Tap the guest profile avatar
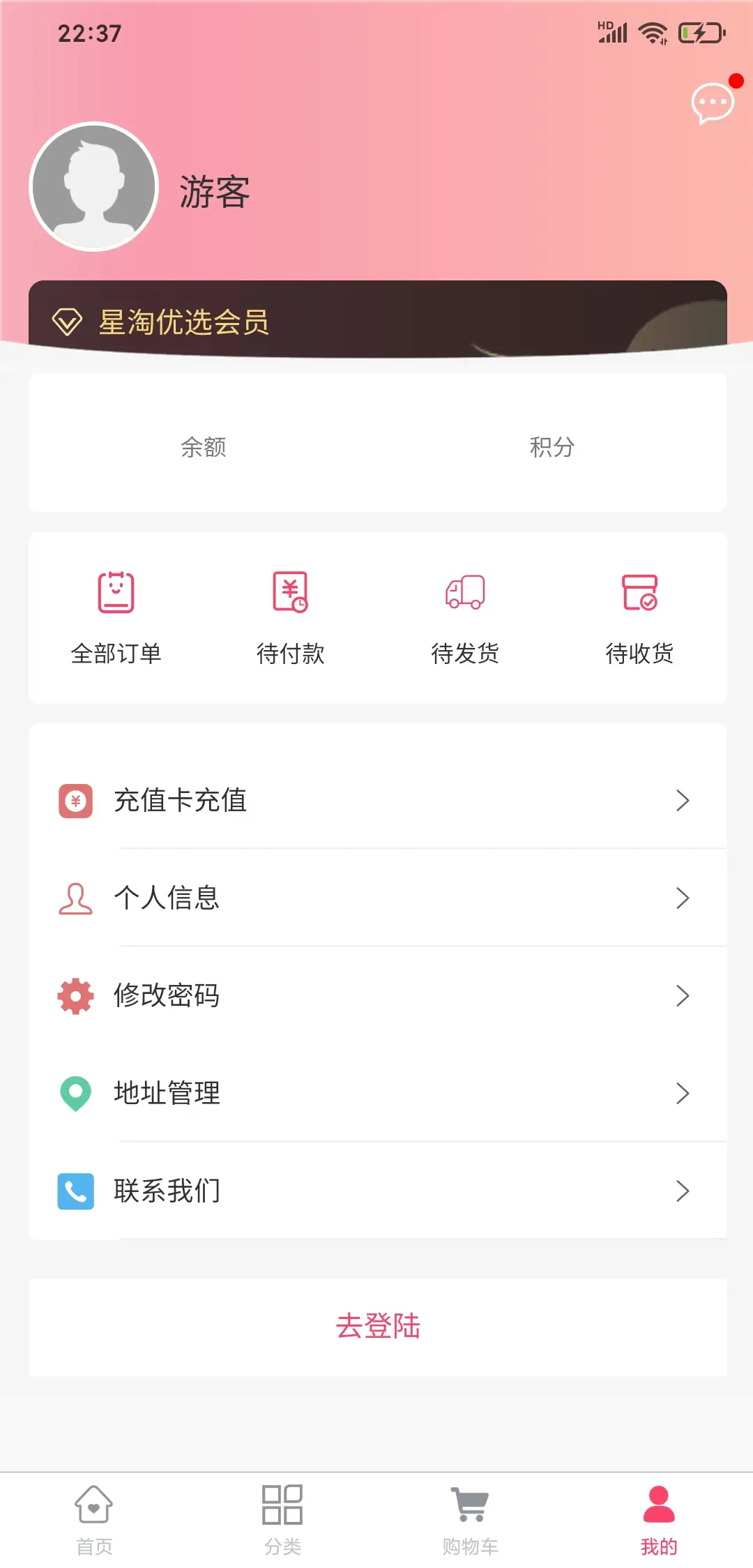Viewport: 753px width, 1568px height. point(94,186)
